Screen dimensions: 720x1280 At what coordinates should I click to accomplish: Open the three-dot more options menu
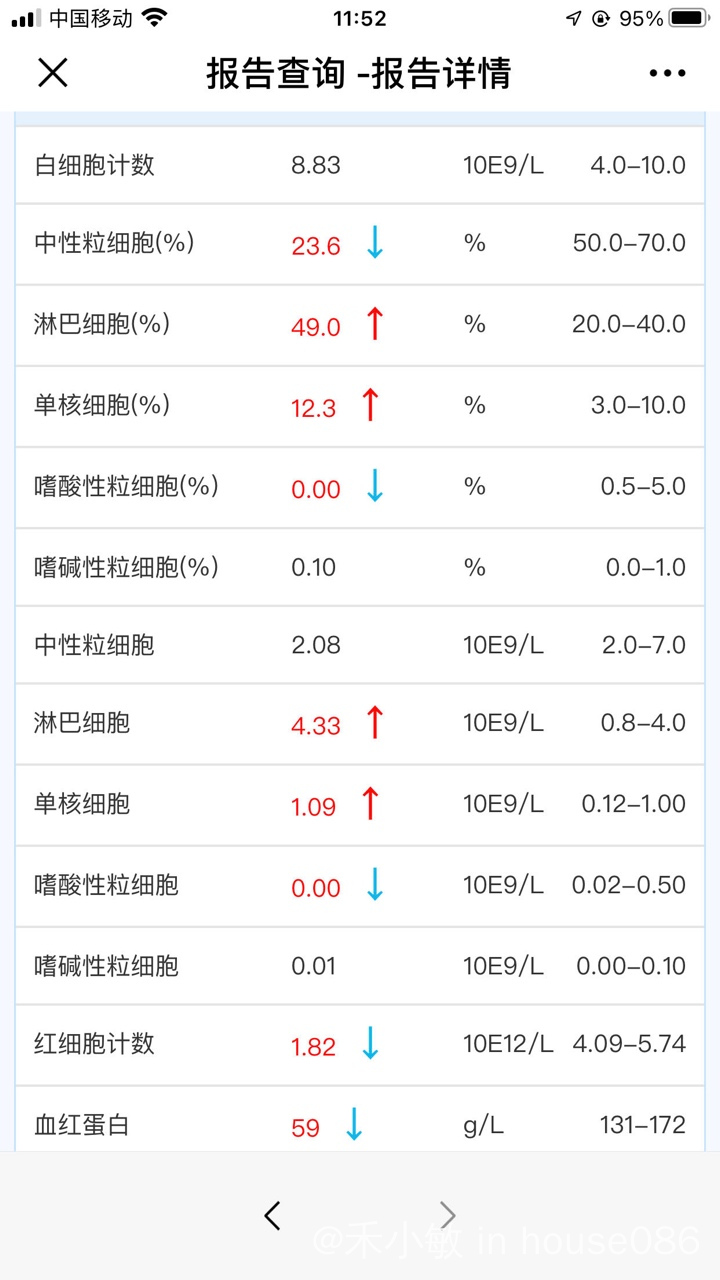coord(667,73)
